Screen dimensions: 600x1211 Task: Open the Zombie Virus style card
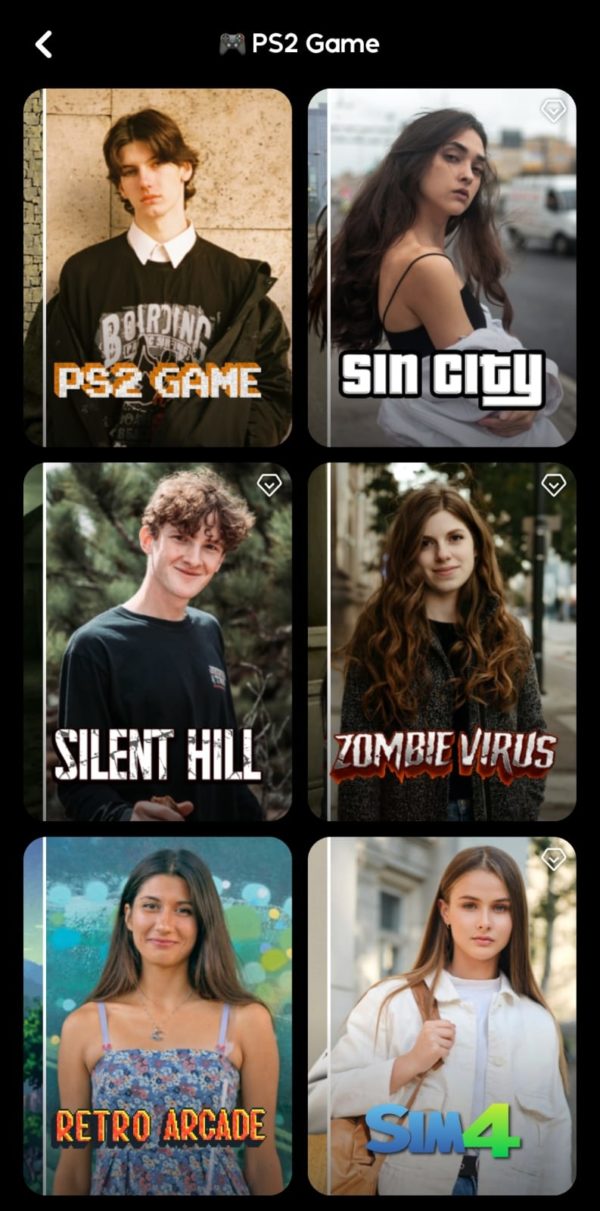click(x=442, y=641)
